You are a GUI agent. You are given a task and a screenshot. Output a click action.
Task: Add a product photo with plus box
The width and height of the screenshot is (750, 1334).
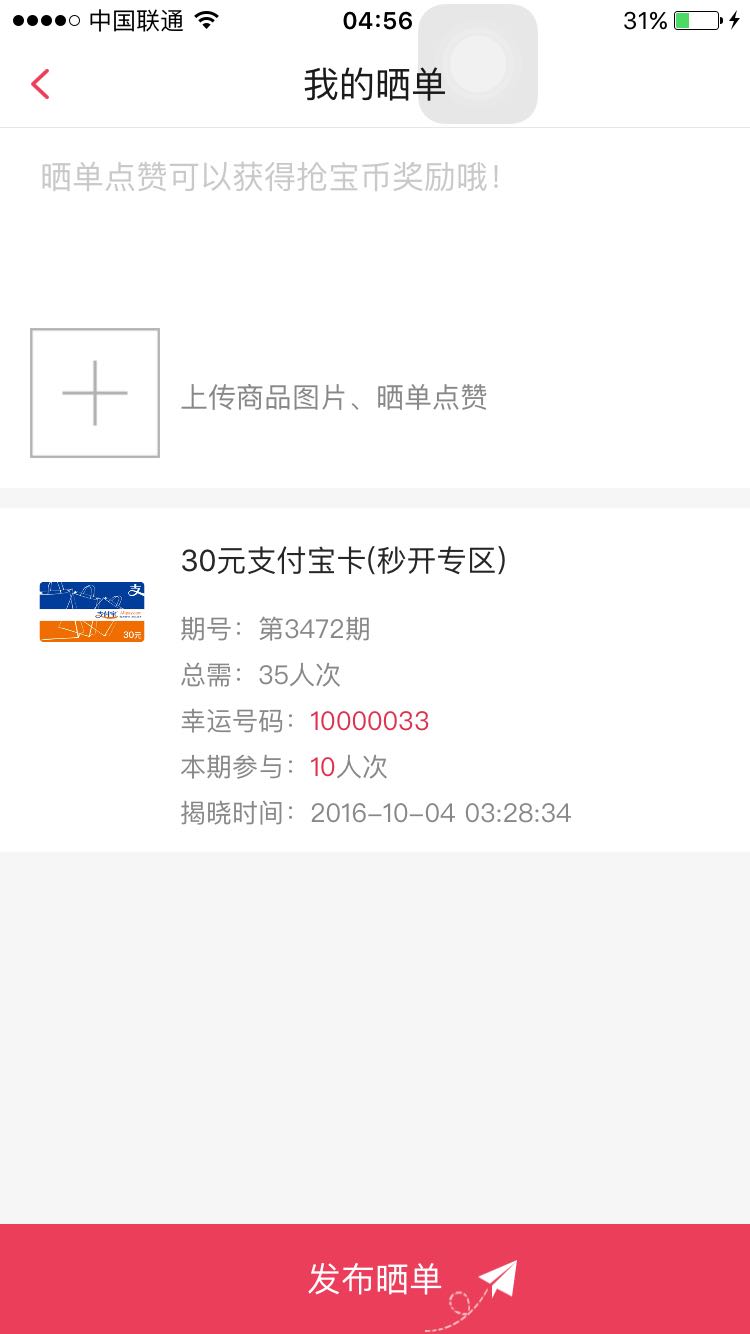pos(95,393)
